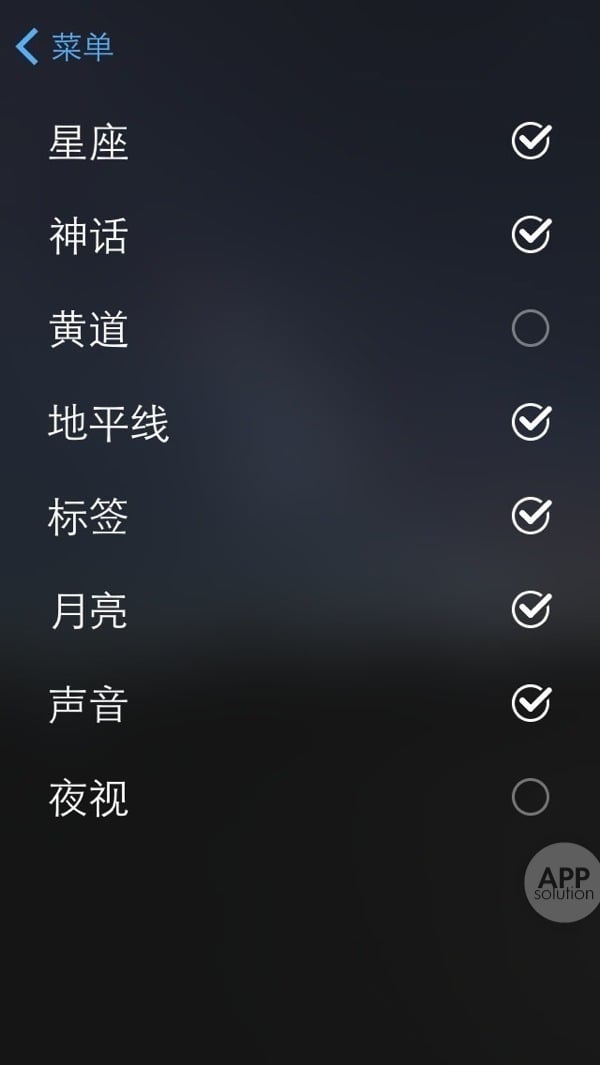The width and height of the screenshot is (600, 1065).
Task: Turn off 地平线 display
Action: coord(530,422)
